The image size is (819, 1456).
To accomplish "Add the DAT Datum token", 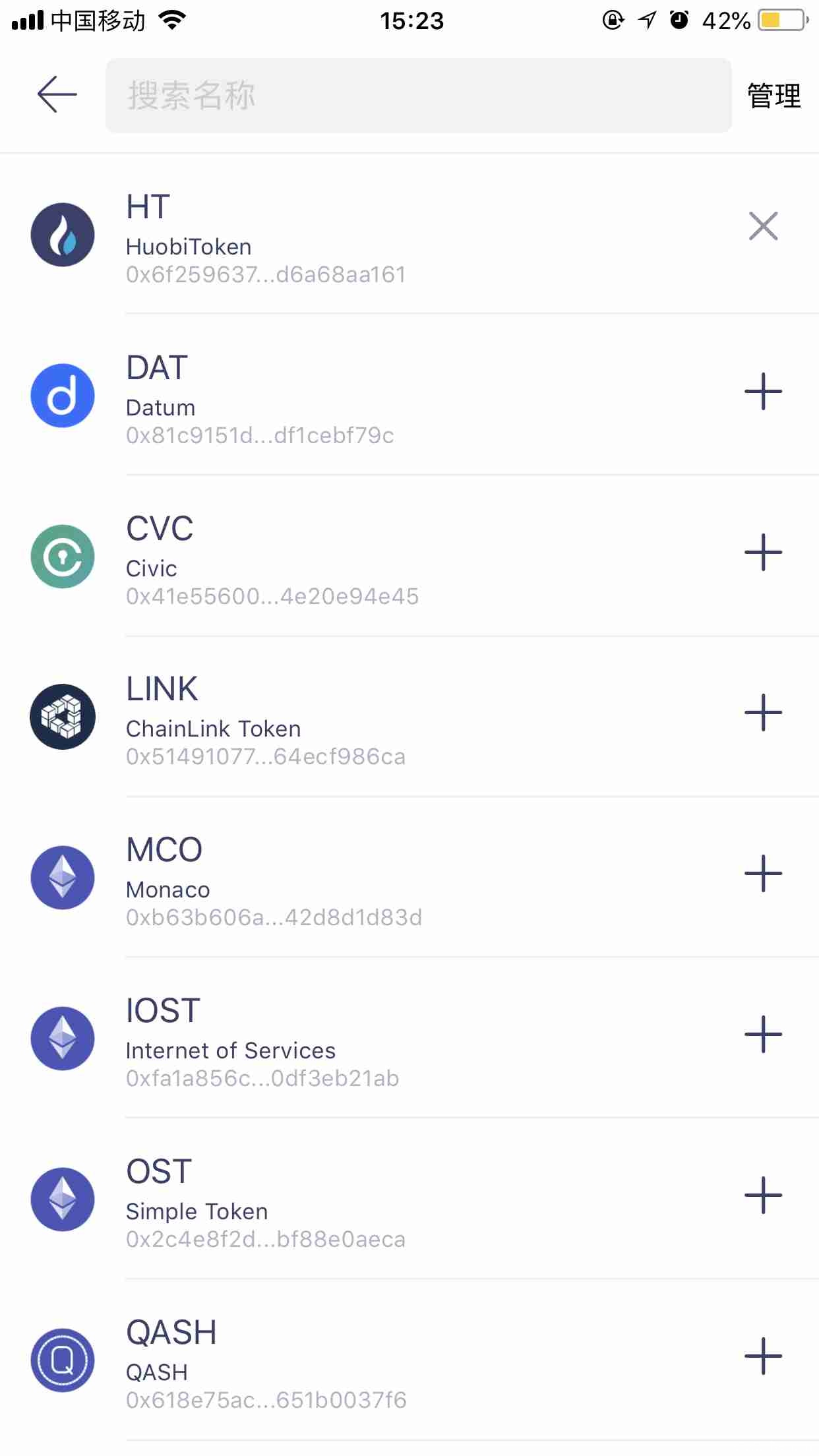I will [x=763, y=391].
